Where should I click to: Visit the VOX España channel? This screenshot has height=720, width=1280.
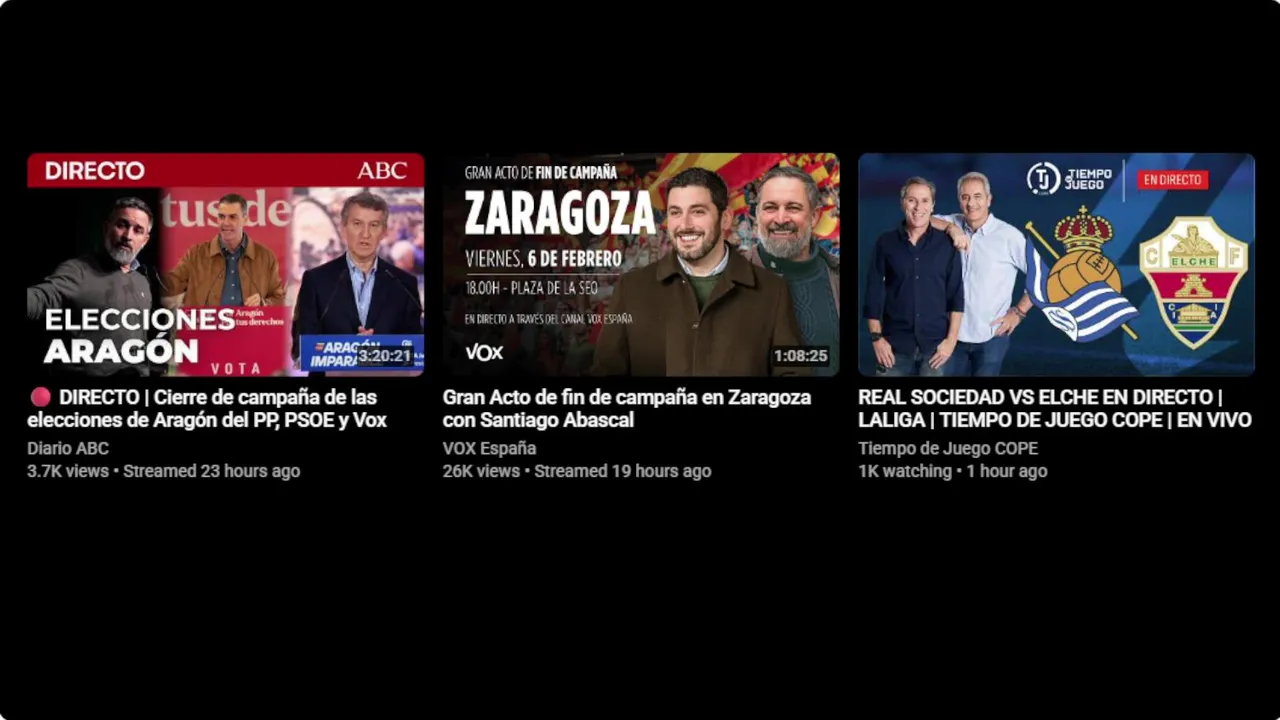(489, 449)
